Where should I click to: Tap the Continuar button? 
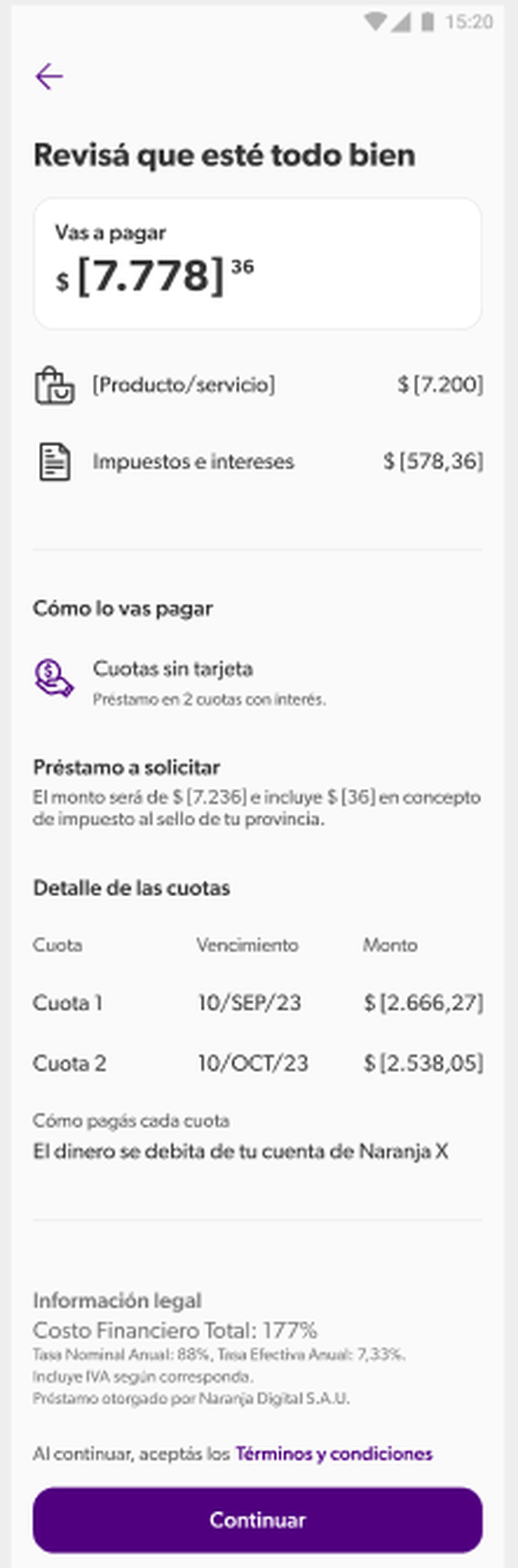point(257,1520)
